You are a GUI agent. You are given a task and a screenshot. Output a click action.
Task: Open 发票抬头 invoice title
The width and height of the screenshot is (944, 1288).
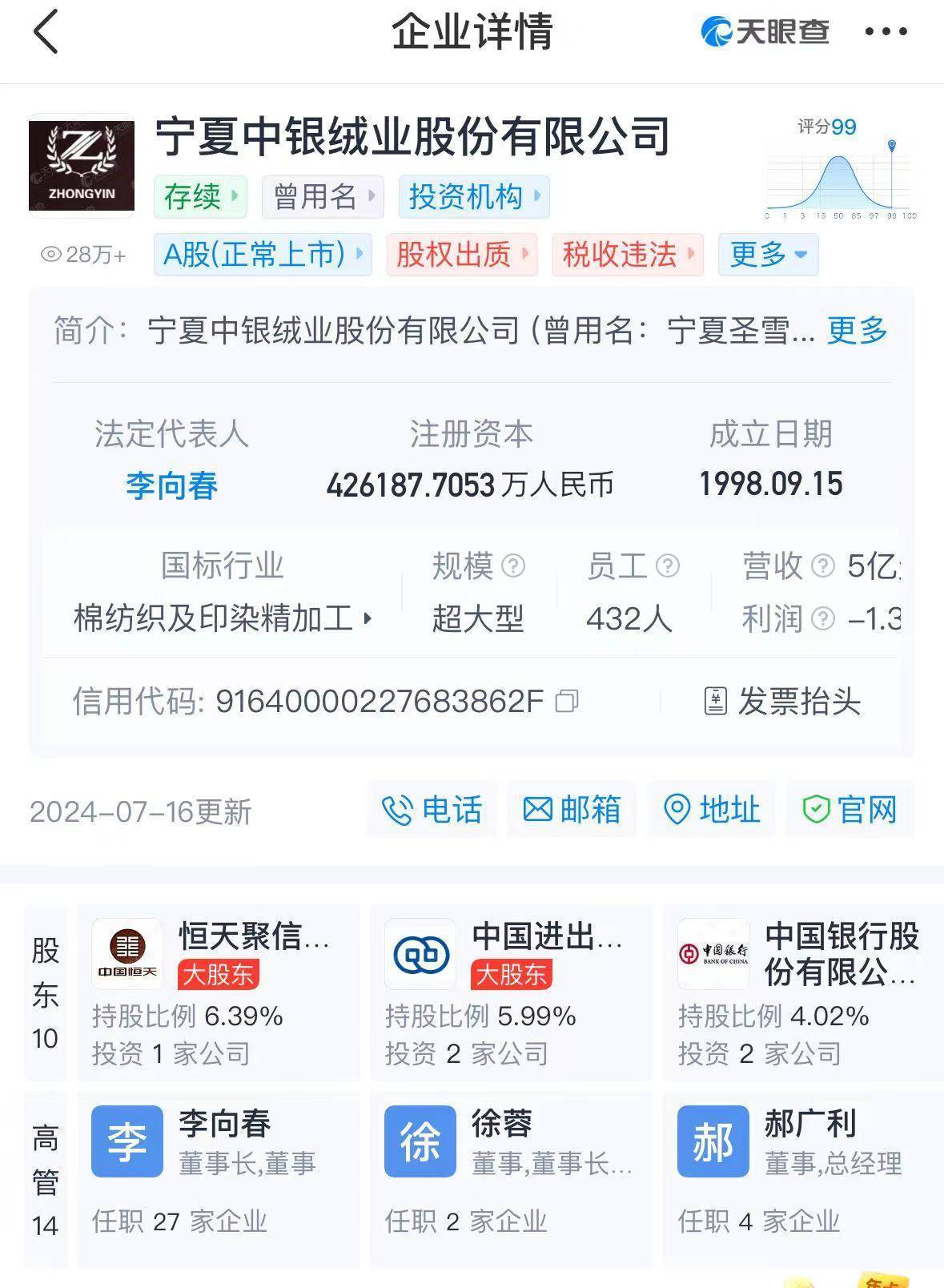click(x=782, y=702)
